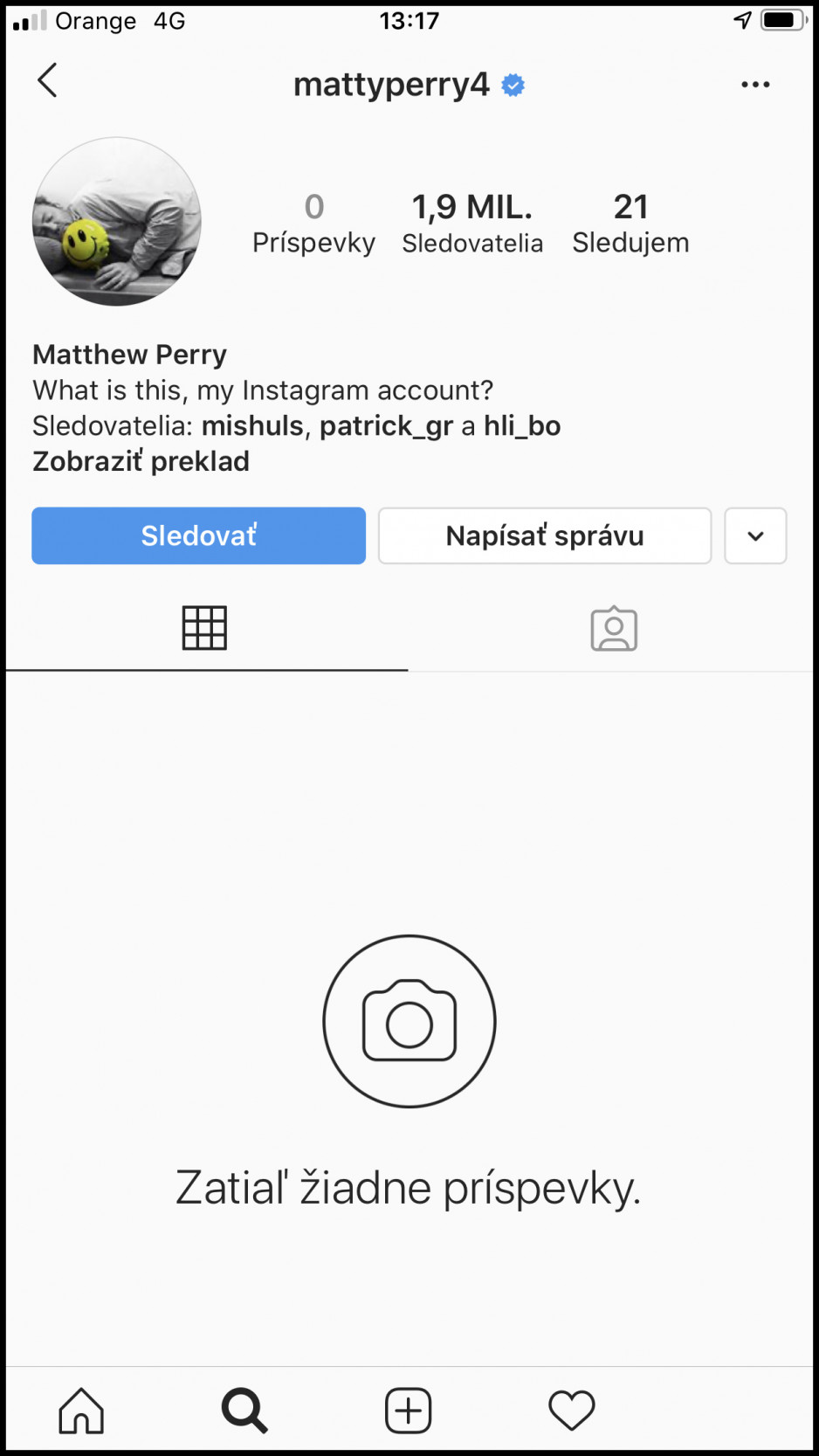Go to the Home feed tab

point(81,1410)
